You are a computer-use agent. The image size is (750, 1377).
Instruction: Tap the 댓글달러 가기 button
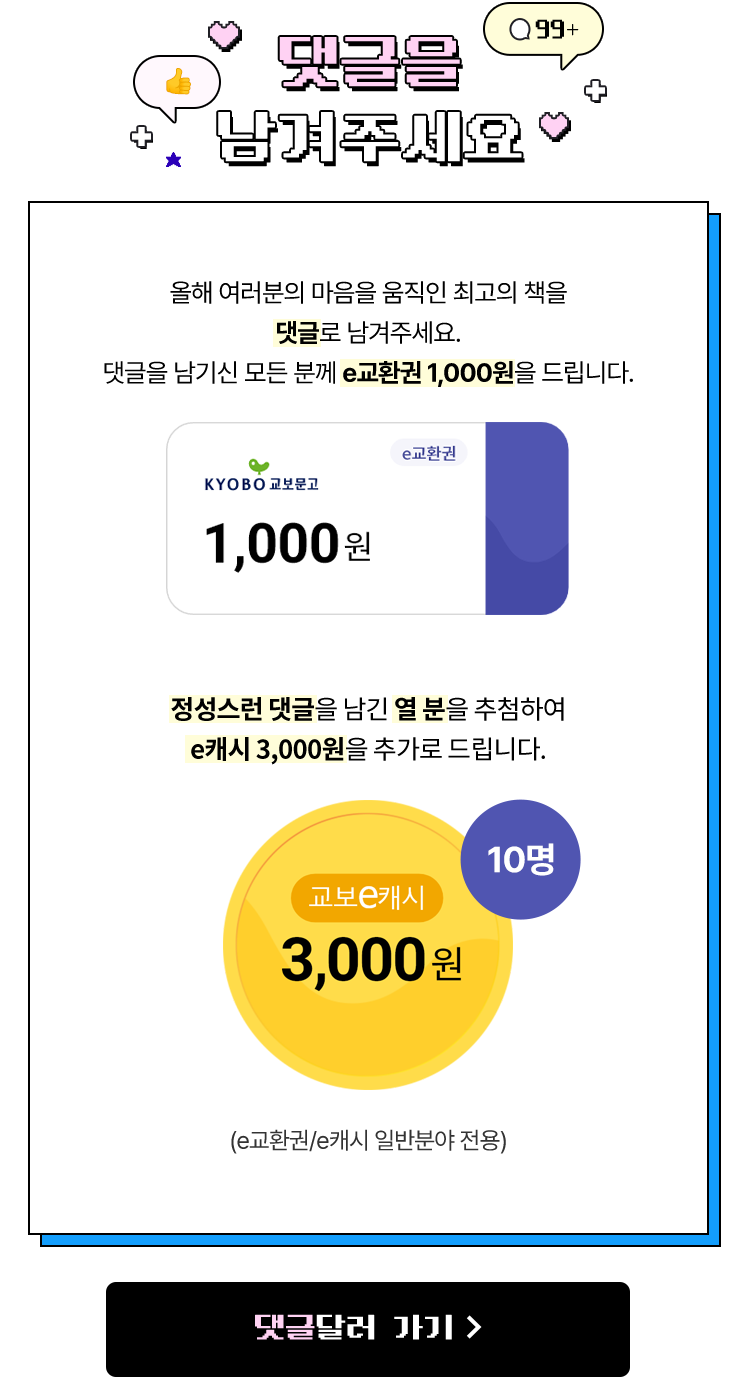click(368, 1328)
